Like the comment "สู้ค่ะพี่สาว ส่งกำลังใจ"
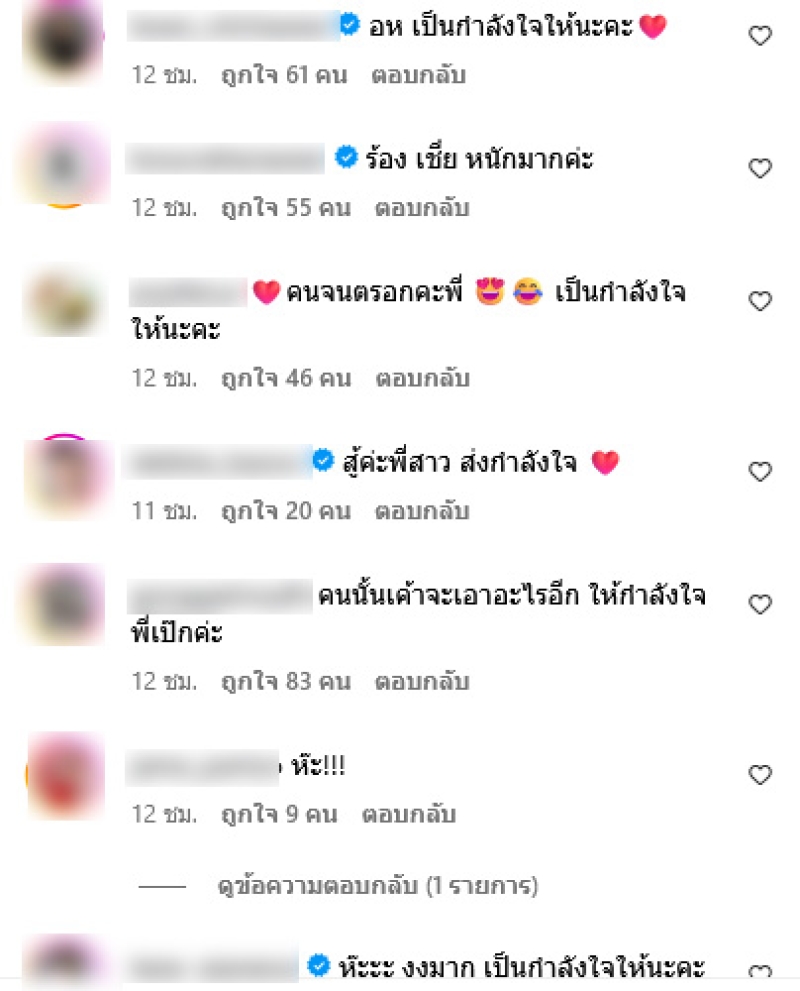The image size is (800, 991). (x=760, y=471)
